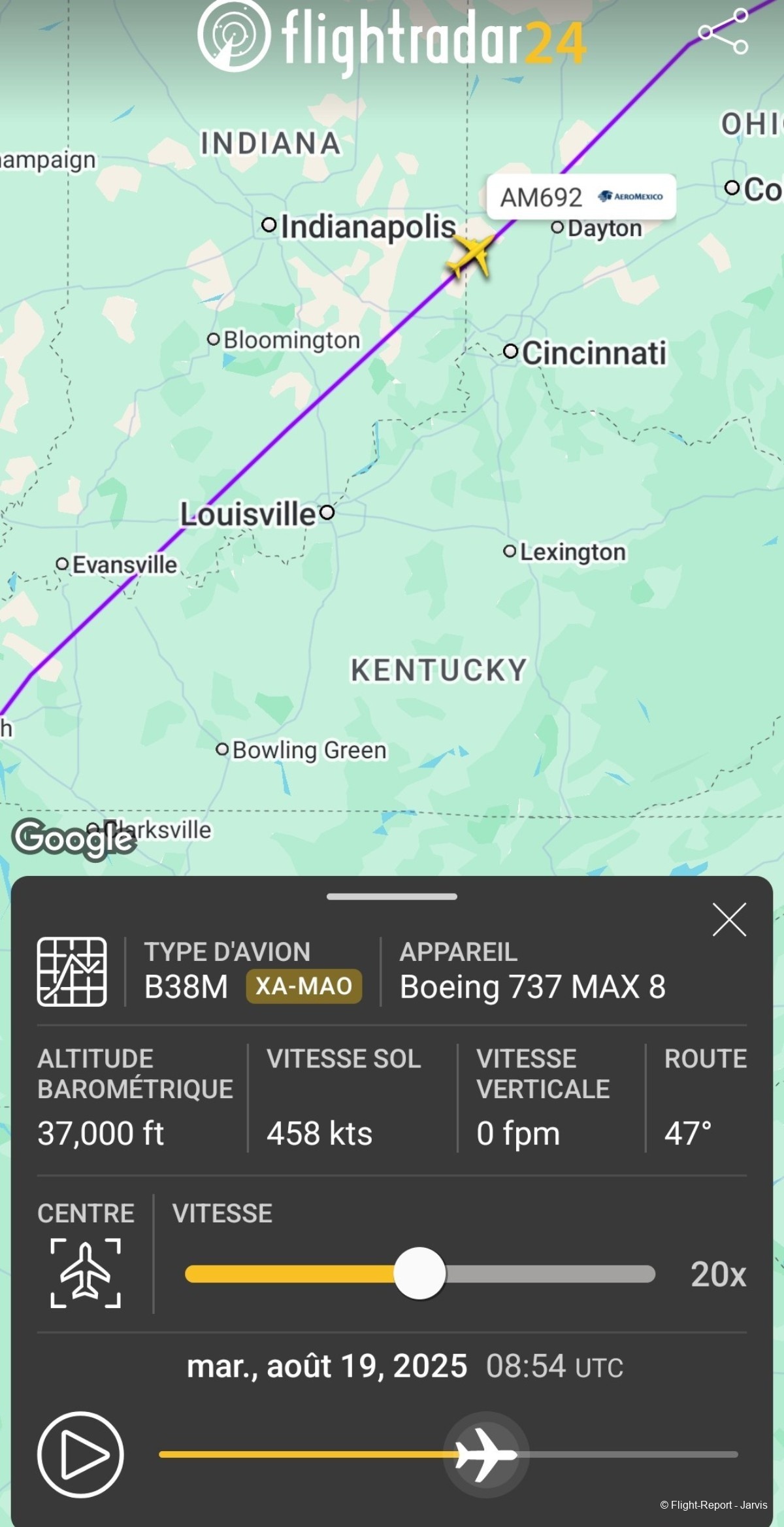The width and height of the screenshot is (784, 1527).
Task: Select the Boeing 737 MAX 8 appareil text
Action: [x=534, y=988]
